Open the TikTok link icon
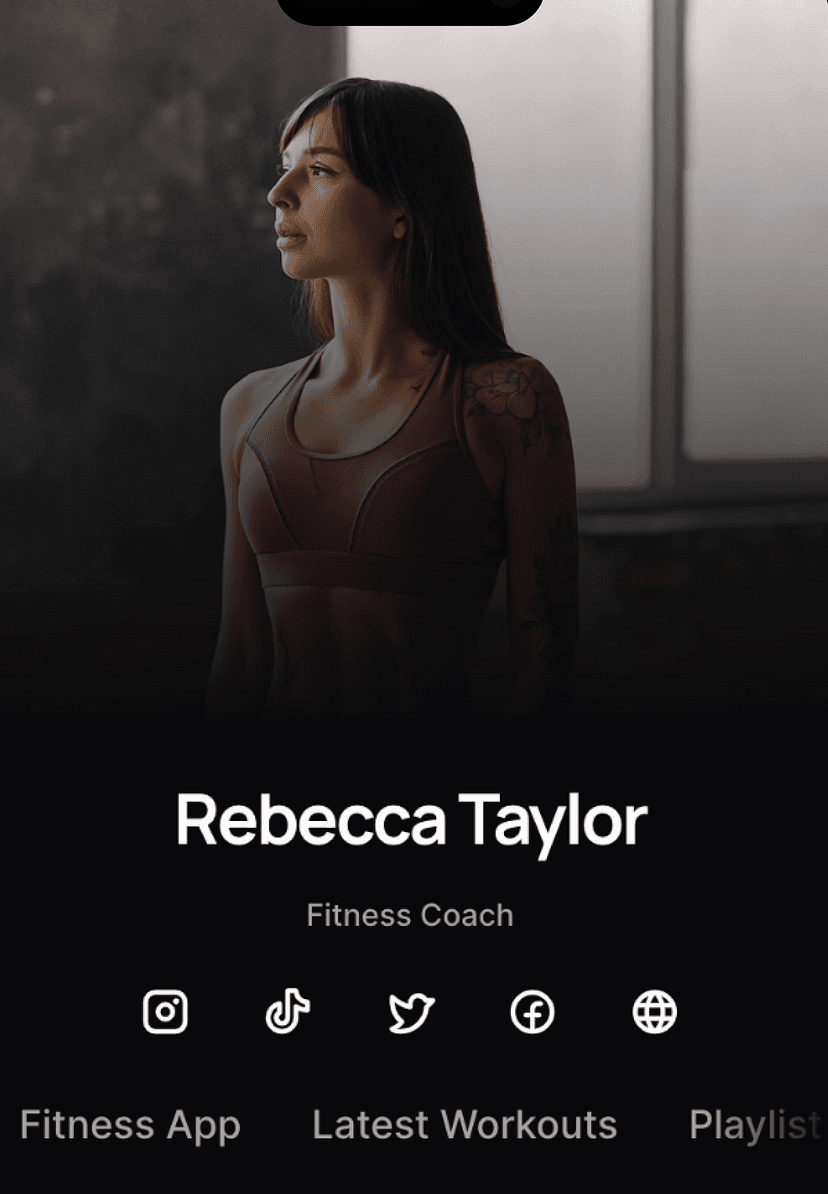This screenshot has width=828, height=1194. pyautogui.click(x=288, y=1012)
